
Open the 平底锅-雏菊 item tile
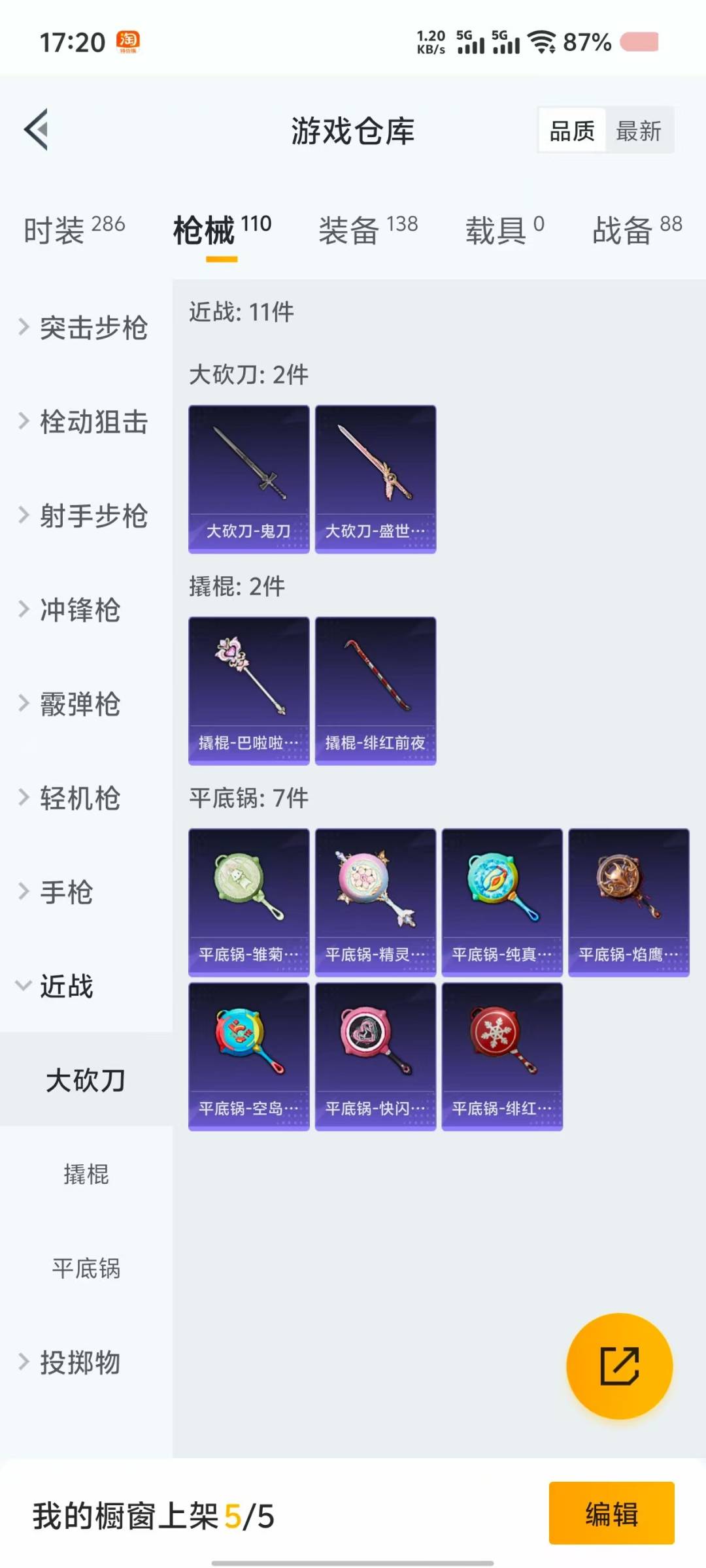click(249, 902)
